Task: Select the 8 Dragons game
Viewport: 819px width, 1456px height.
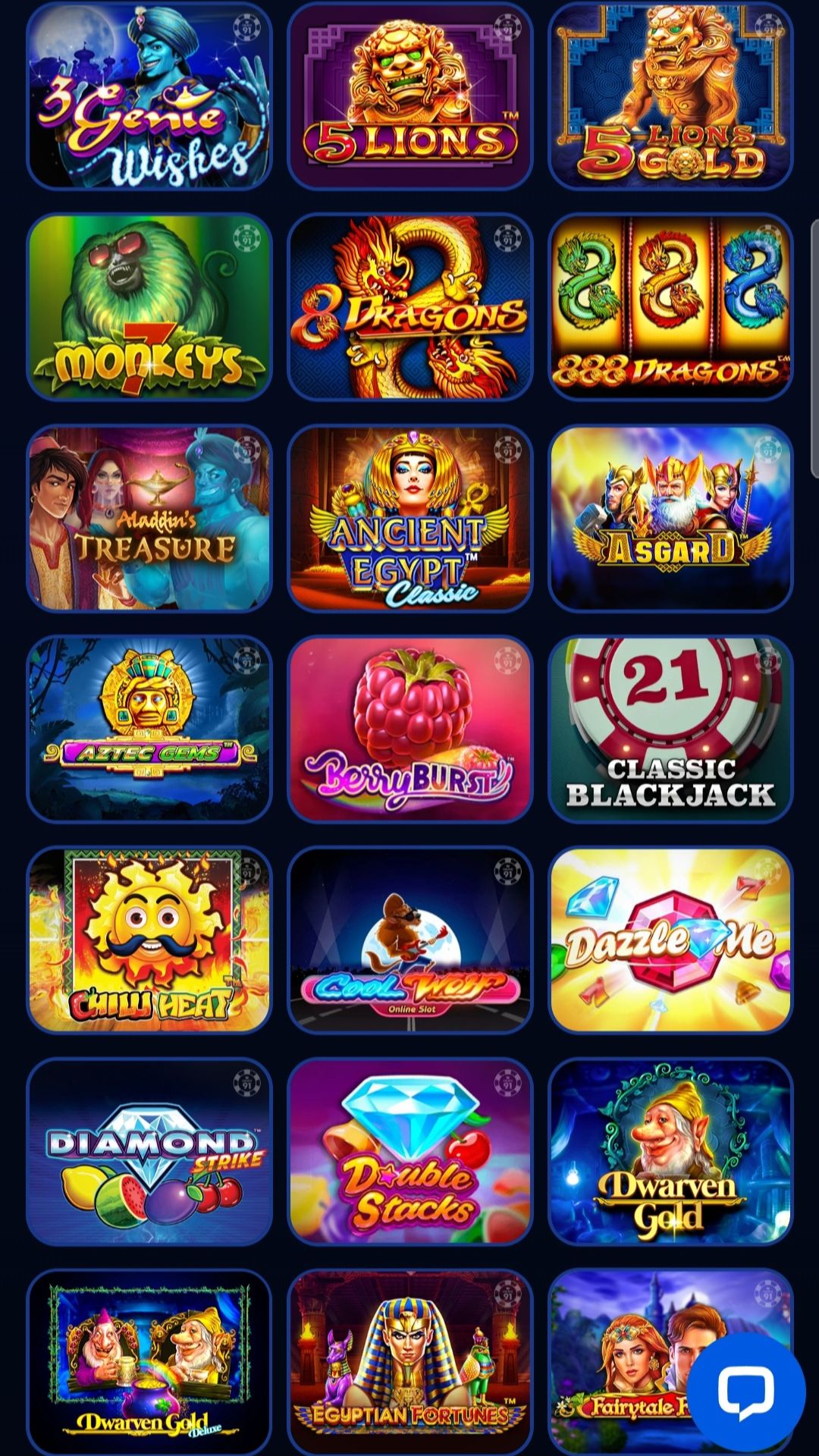Action: tap(409, 306)
